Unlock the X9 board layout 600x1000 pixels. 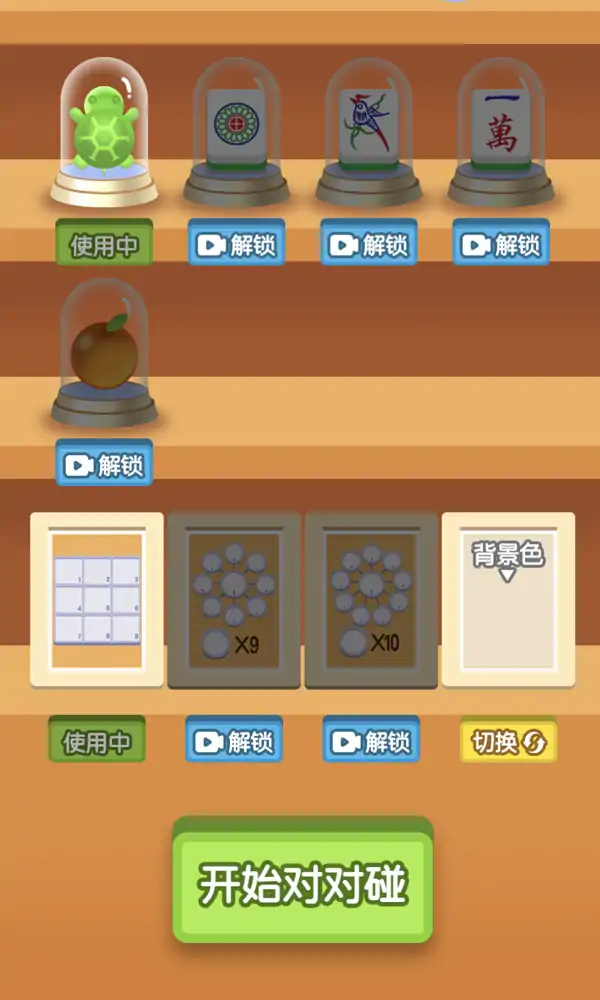(x=234, y=742)
